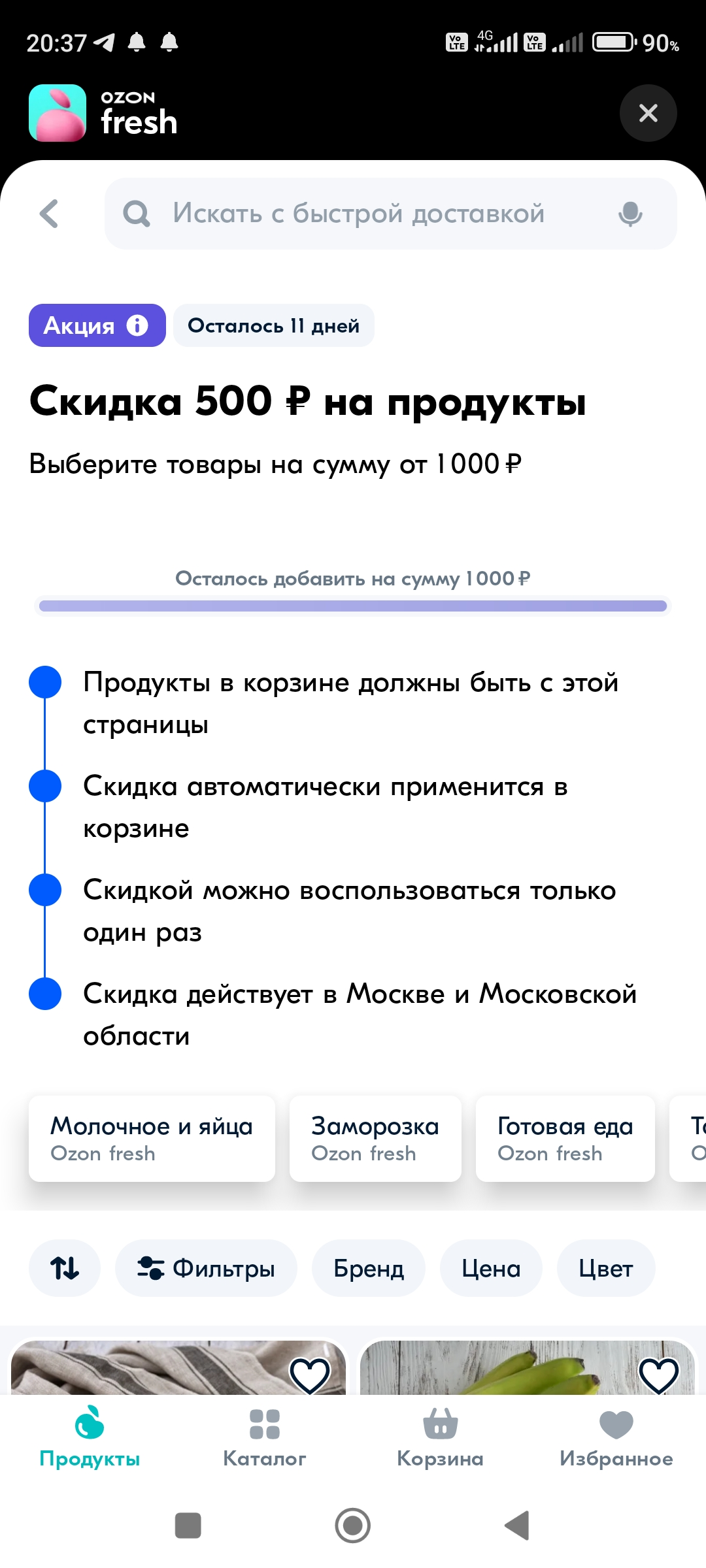Close the Ozon fresh screen

click(648, 113)
